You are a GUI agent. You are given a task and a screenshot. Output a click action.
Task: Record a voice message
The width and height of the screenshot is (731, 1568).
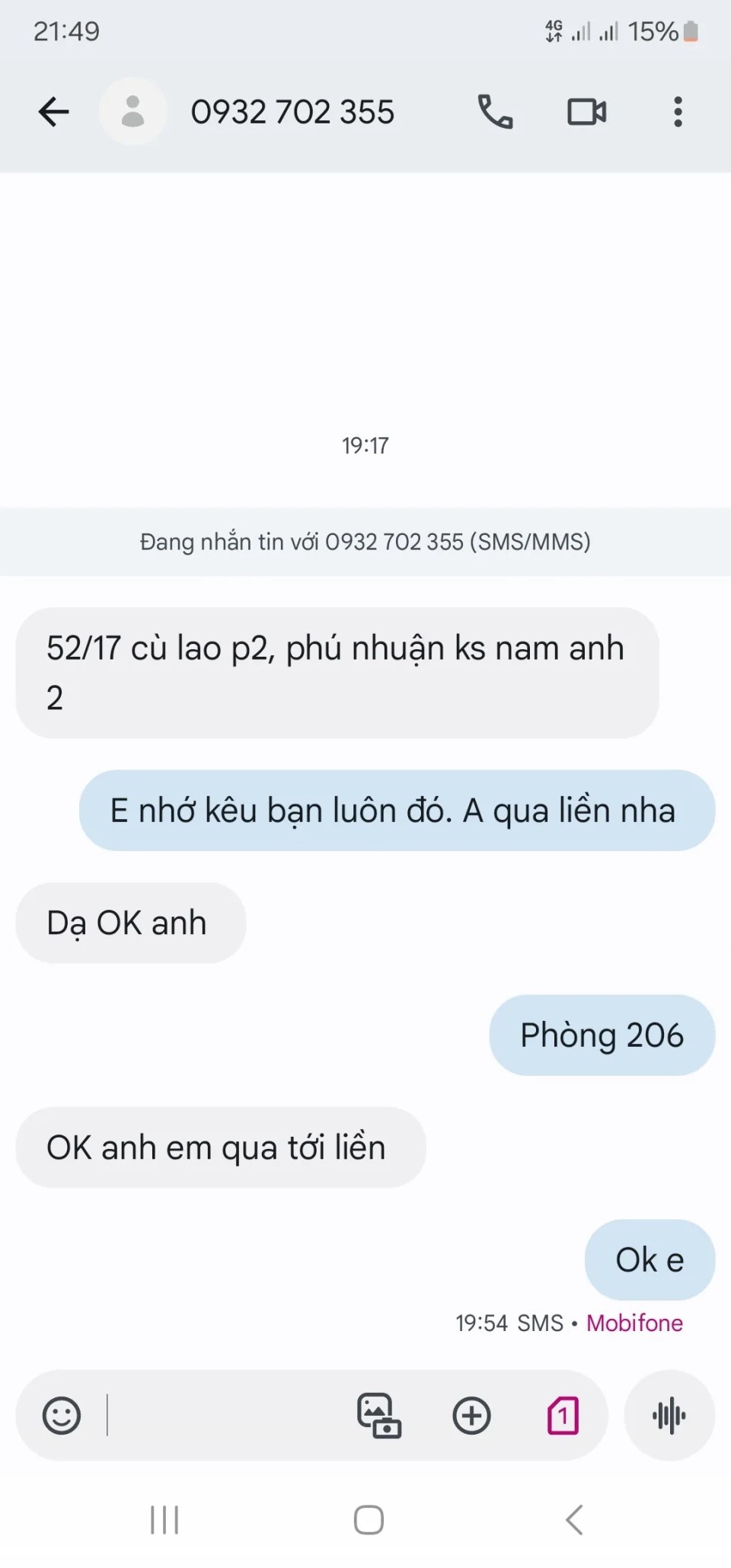pos(669,1416)
